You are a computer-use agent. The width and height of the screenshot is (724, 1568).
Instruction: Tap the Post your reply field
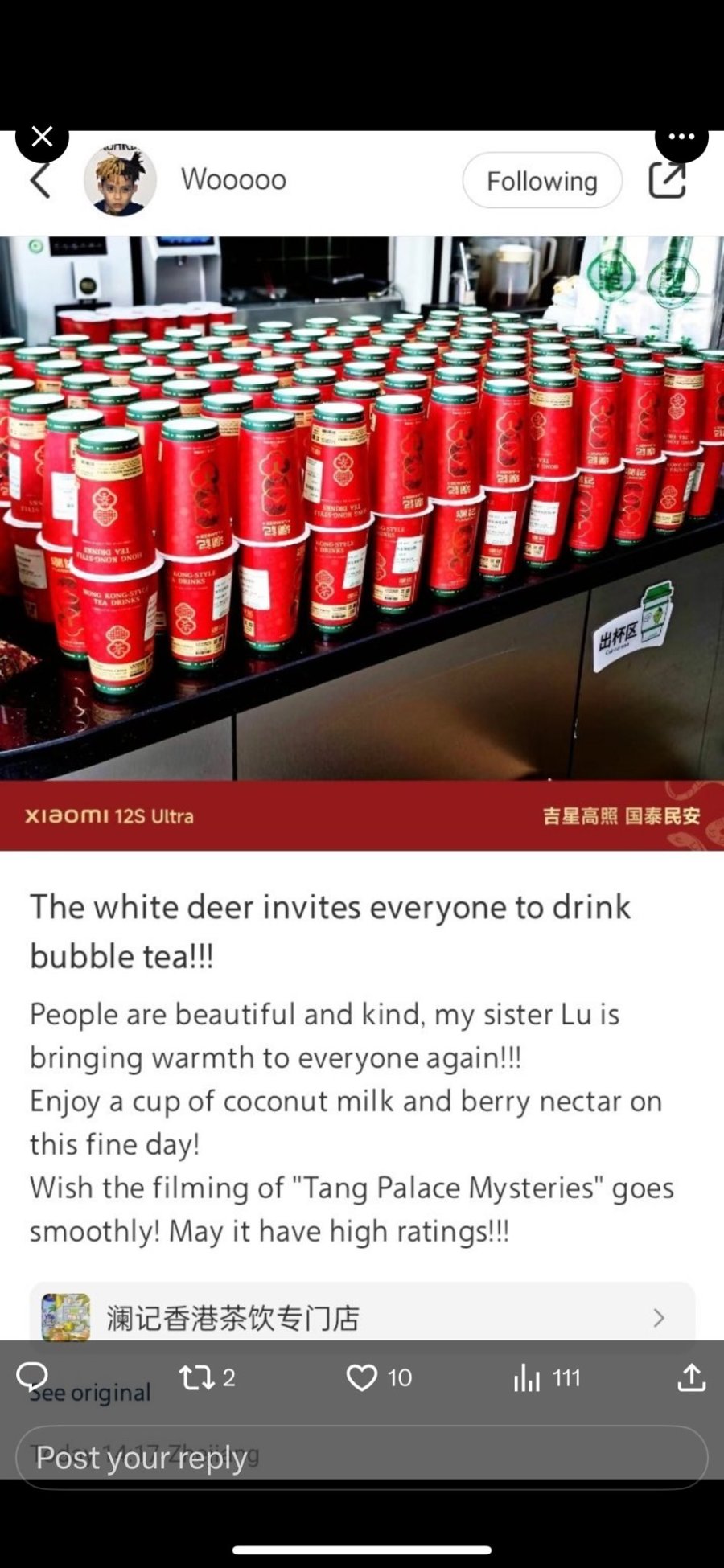point(362,1457)
